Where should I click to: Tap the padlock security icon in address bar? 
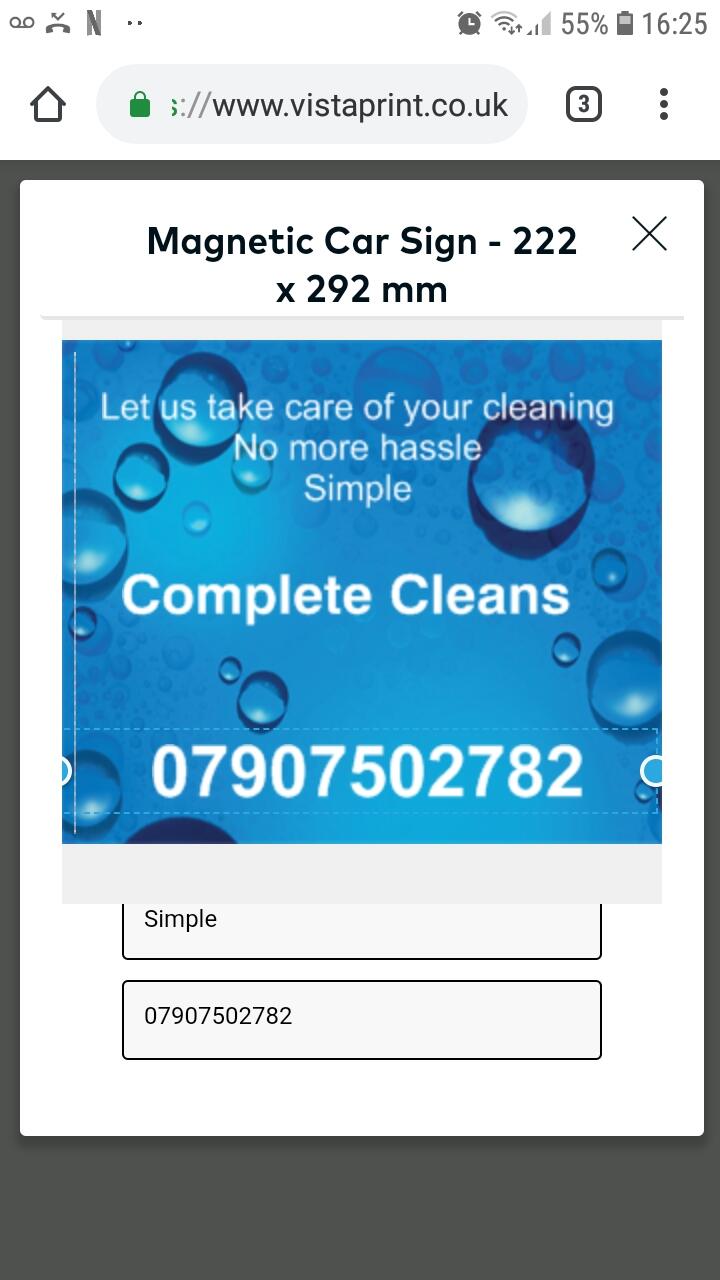[139, 103]
